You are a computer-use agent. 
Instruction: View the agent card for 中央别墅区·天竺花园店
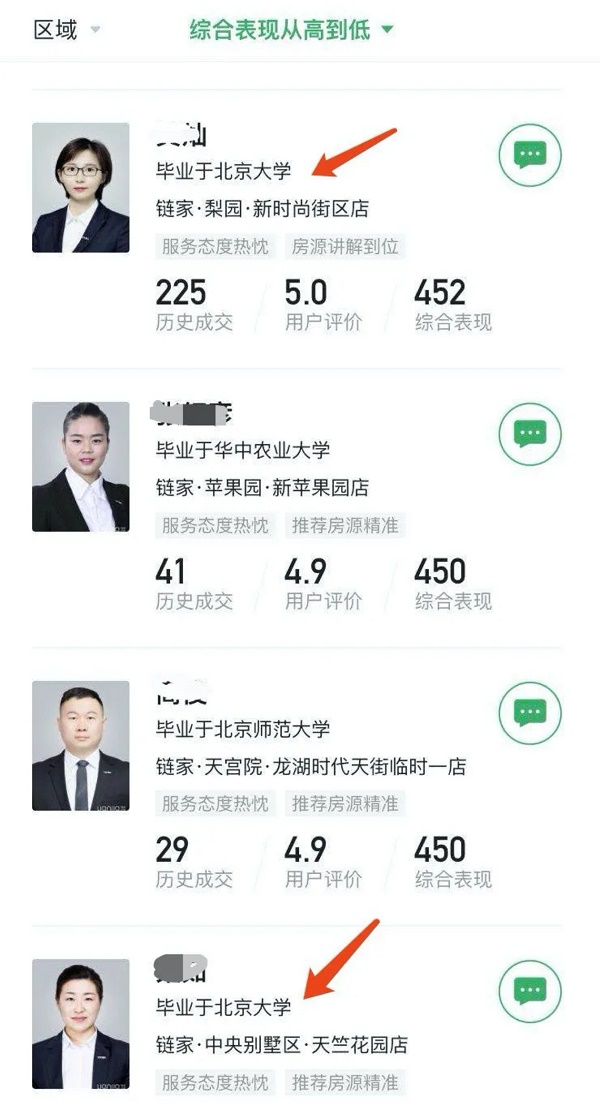pyautogui.click(x=80, y=1024)
